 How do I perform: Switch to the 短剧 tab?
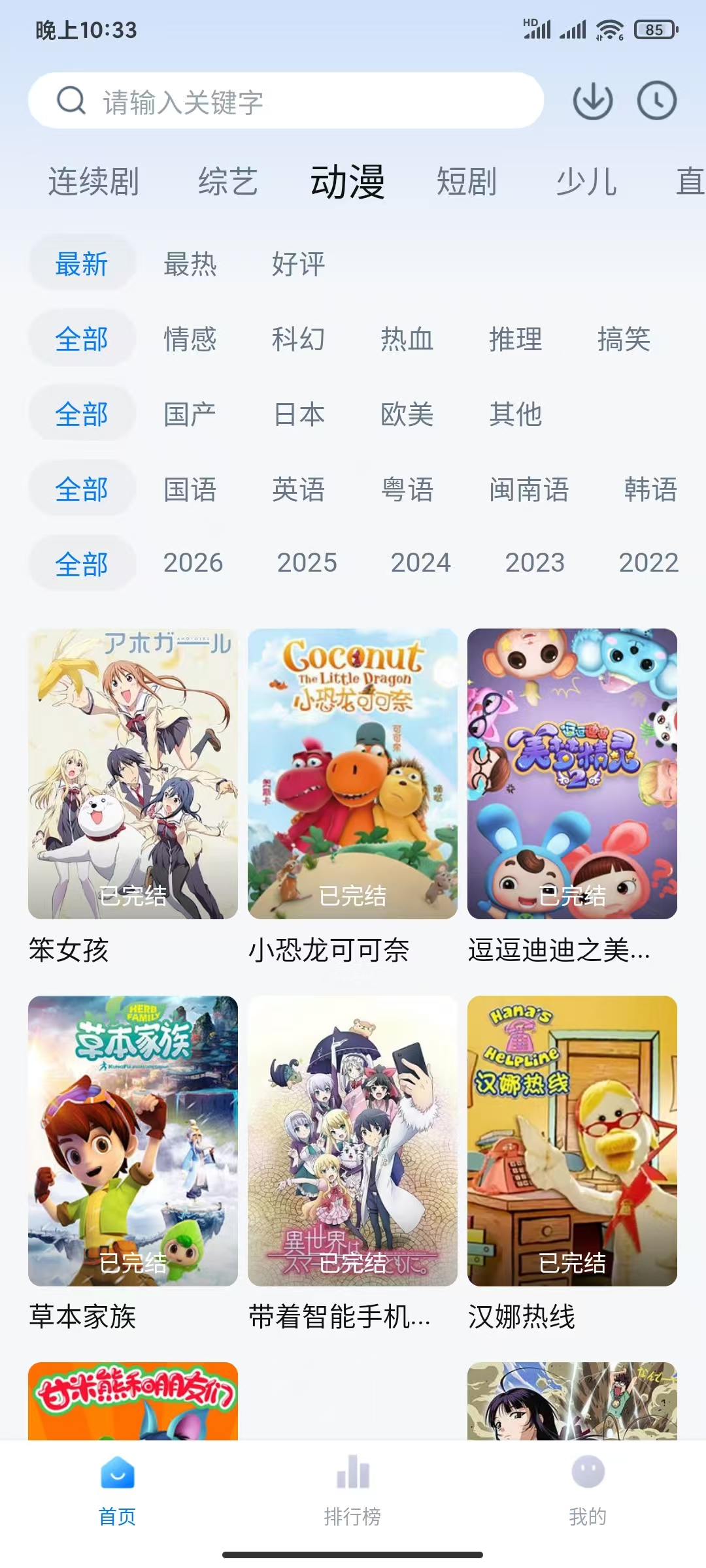467,182
